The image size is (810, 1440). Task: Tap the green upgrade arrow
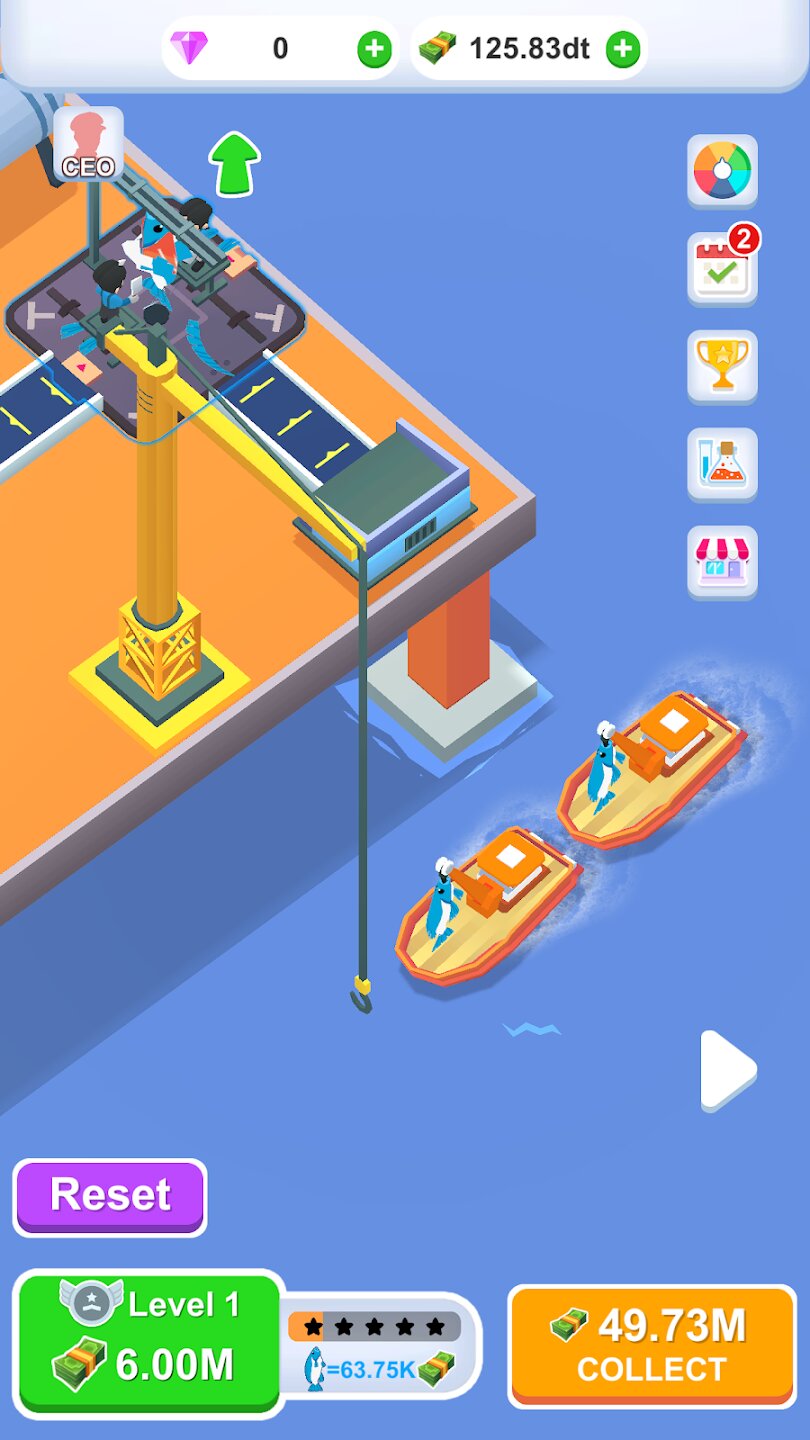(235, 163)
